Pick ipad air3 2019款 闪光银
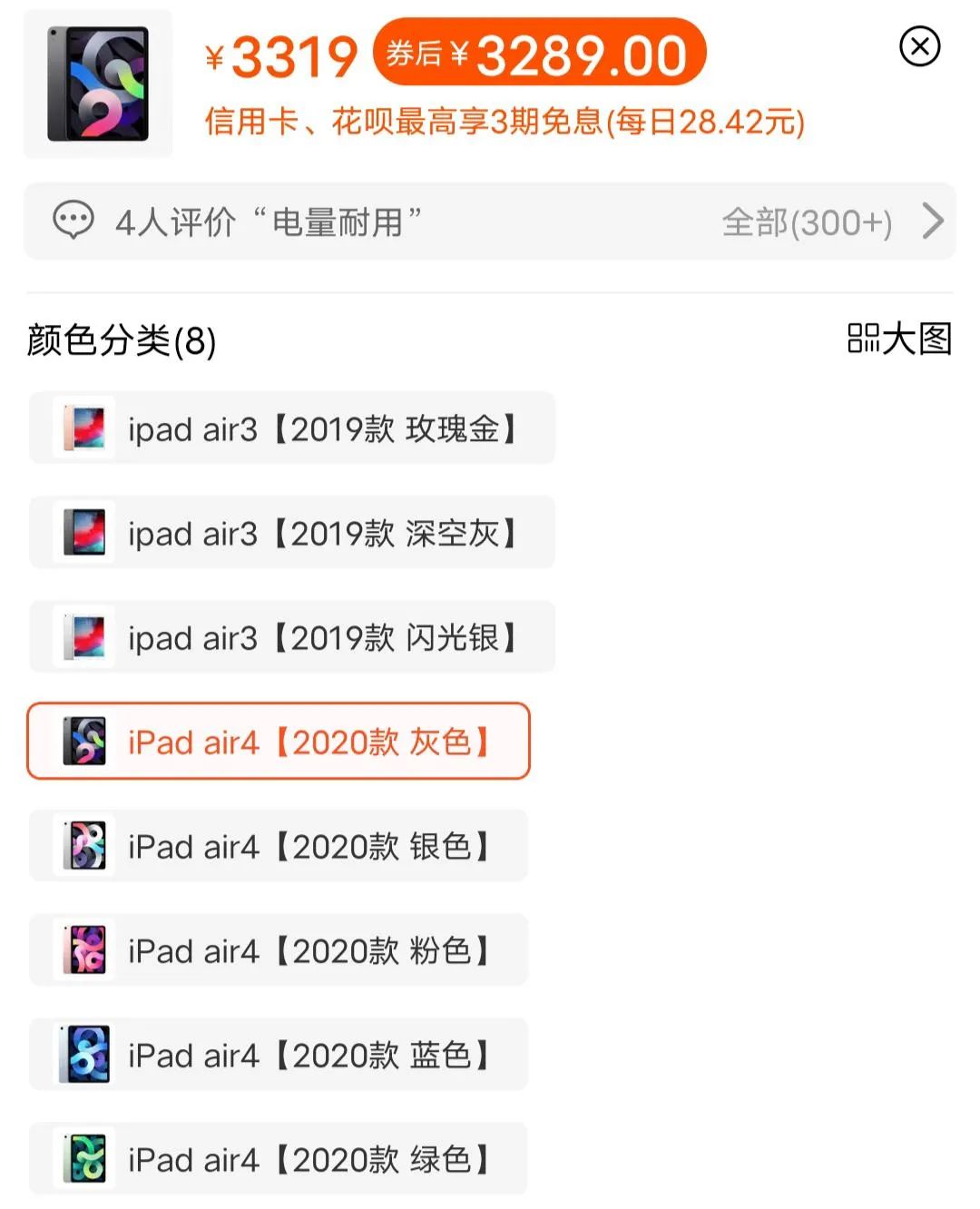The image size is (980, 1209). tap(291, 637)
